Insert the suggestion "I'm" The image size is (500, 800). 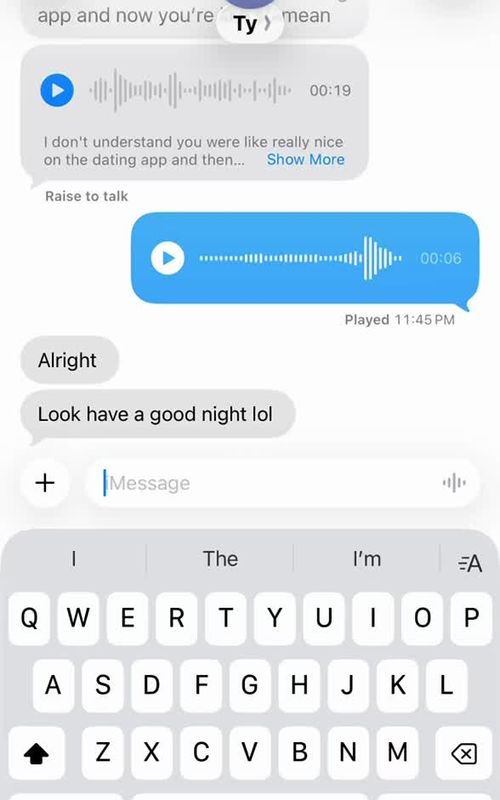click(367, 559)
